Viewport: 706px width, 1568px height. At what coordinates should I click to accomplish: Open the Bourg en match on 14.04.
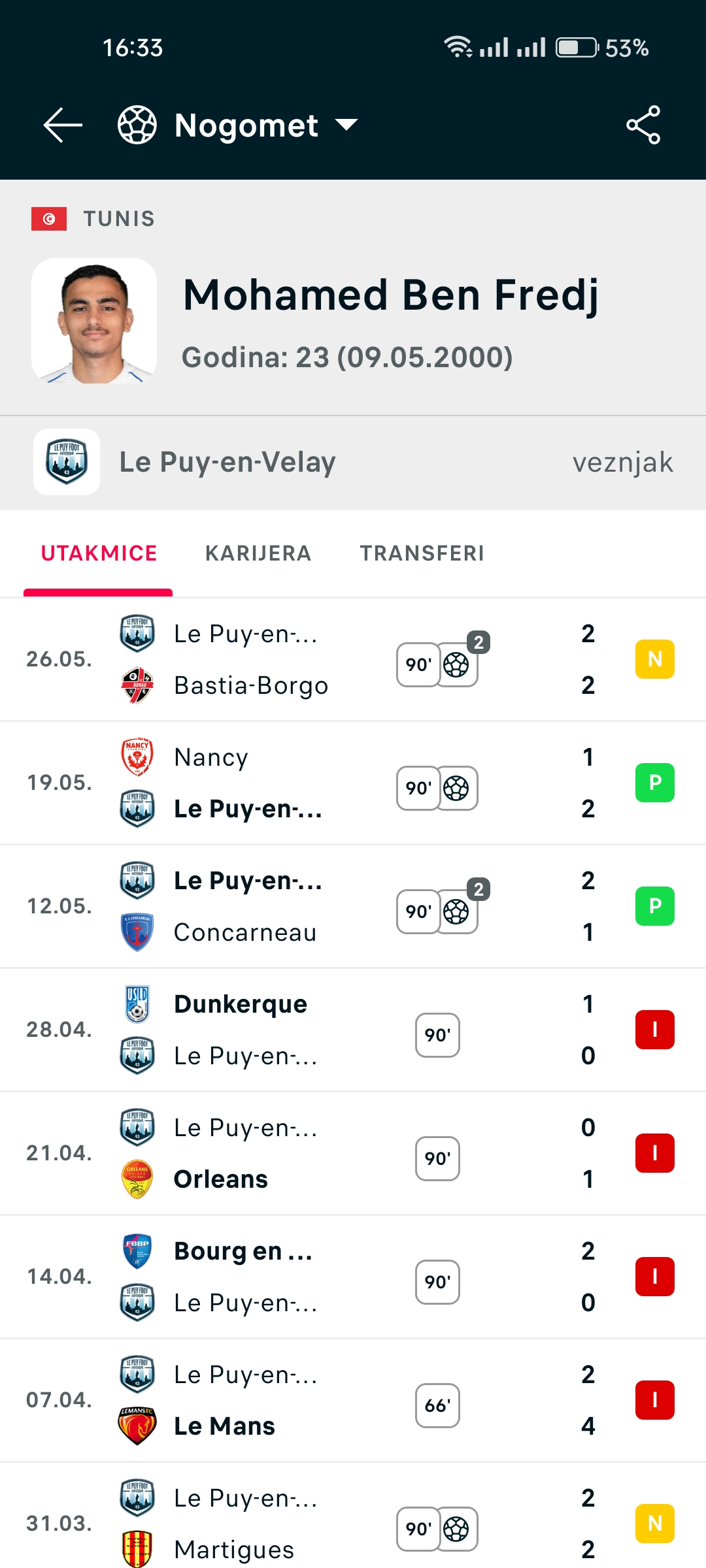point(353,1277)
